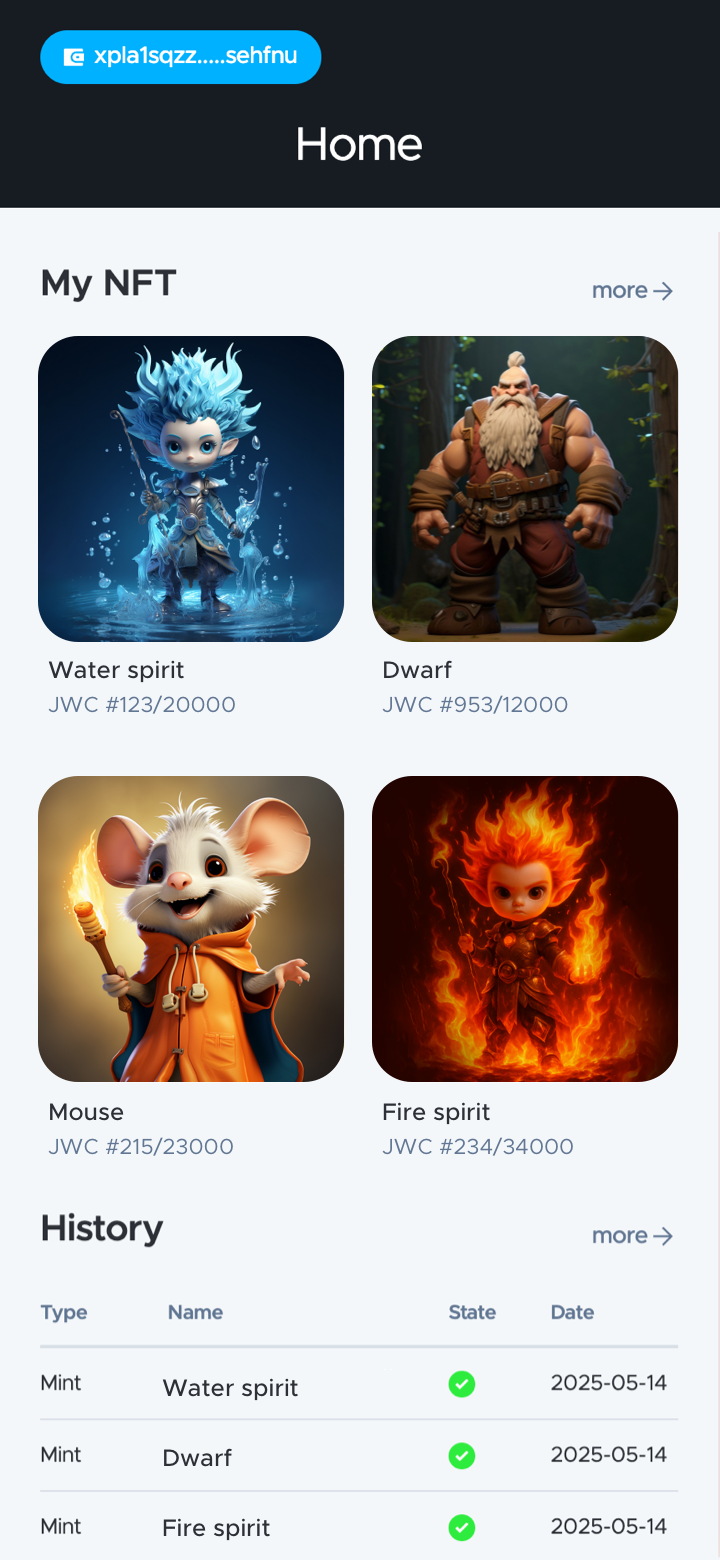Open more of My NFT
The width and height of the screenshot is (720, 1560).
click(x=632, y=291)
